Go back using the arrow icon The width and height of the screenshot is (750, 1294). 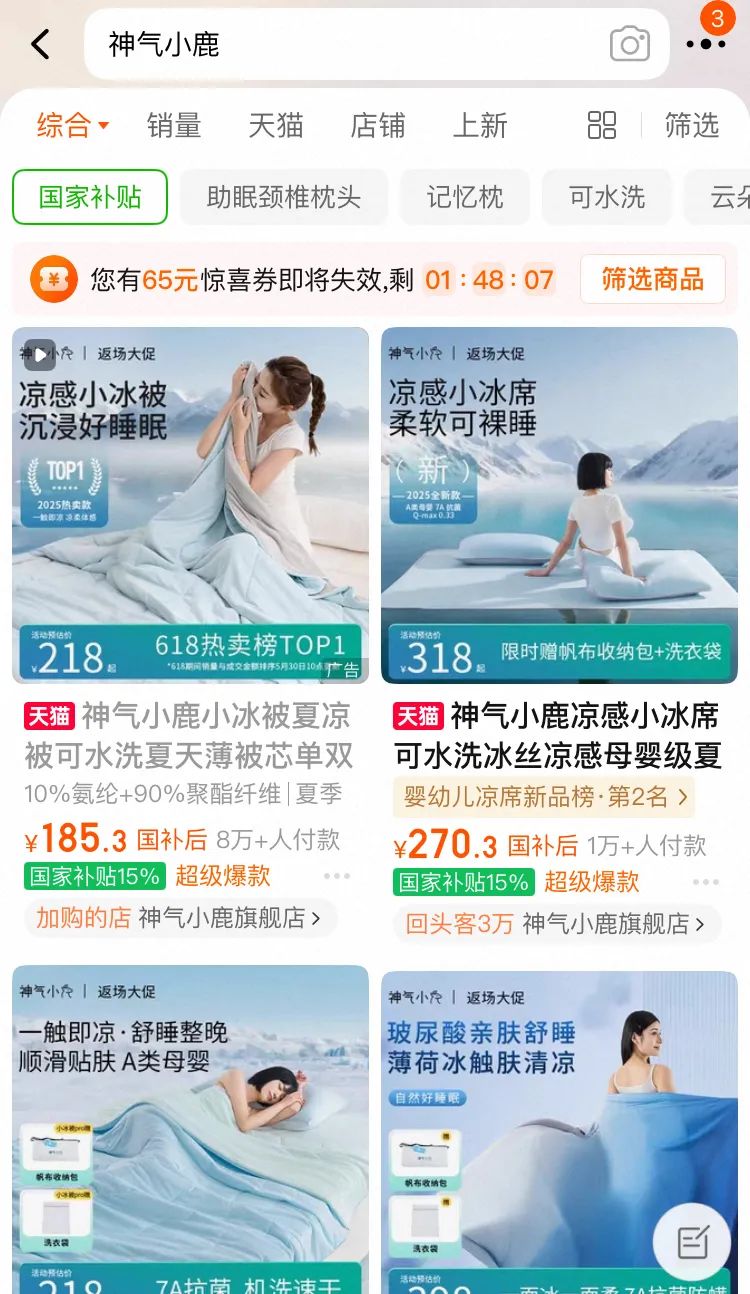[x=40, y=44]
